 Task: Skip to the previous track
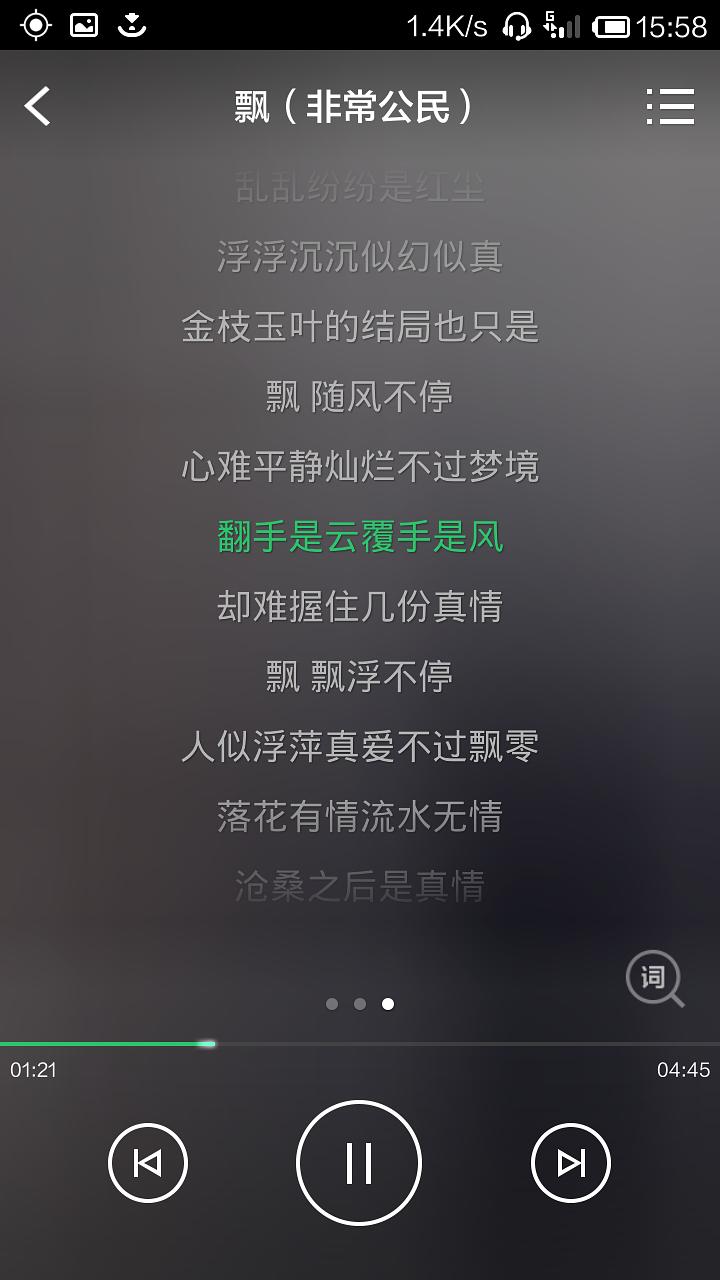coord(148,1163)
